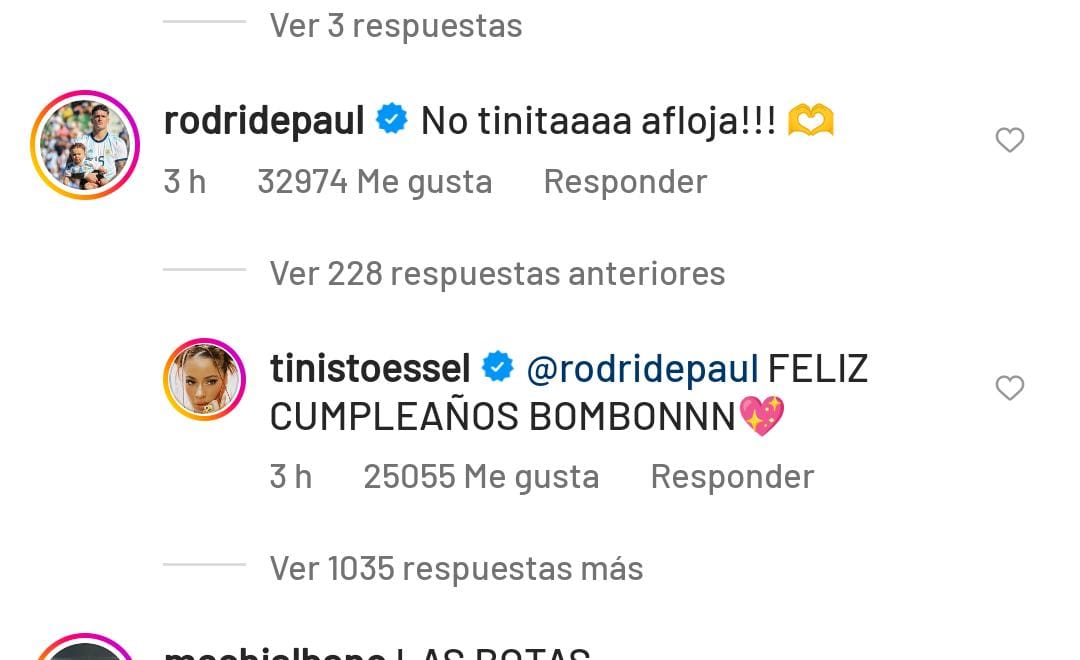Visit rodridepaul's profile via username
Image resolution: width=1080 pixels, height=660 pixels.
[263, 121]
